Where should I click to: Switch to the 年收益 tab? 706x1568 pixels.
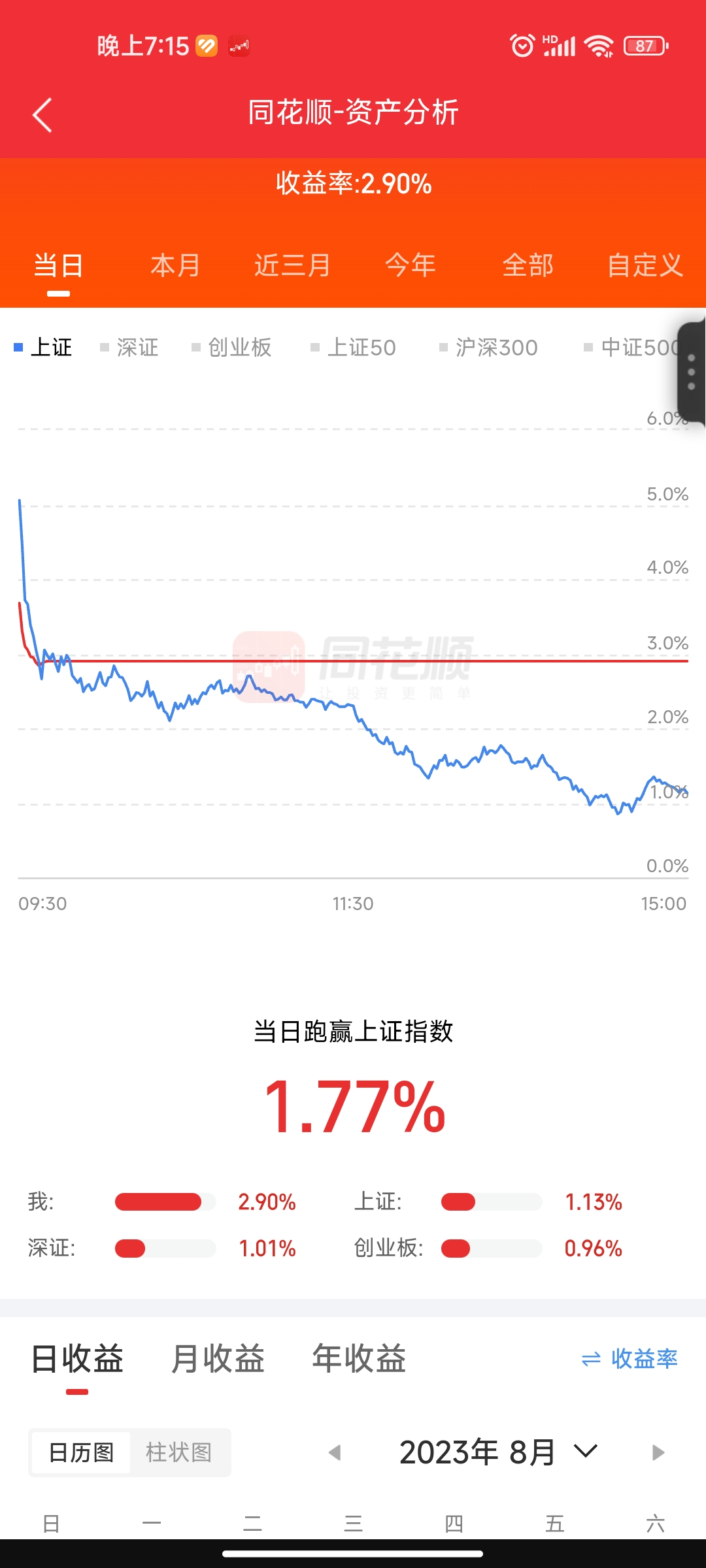(359, 1359)
